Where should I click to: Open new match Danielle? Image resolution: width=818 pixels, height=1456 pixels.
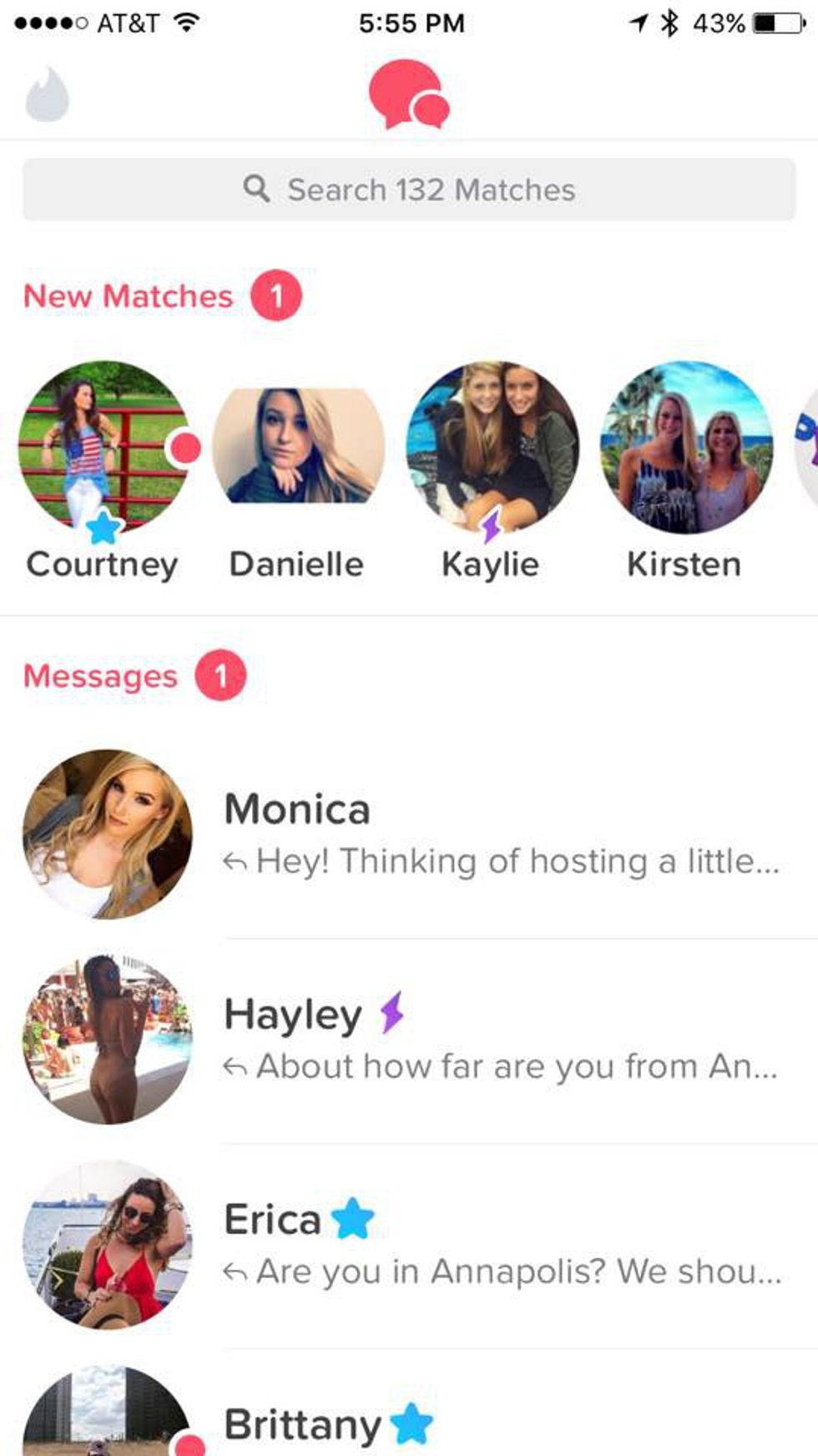click(x=298, y=447)
